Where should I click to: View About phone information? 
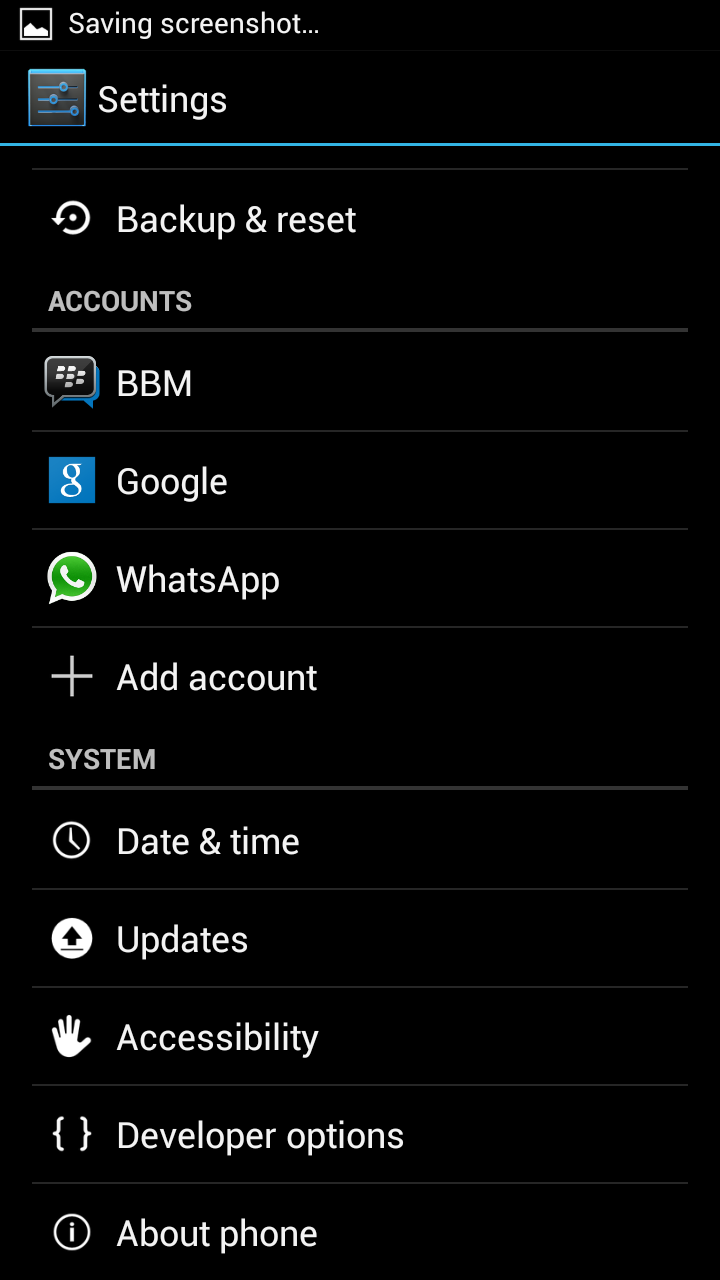[x=217, y=1233]
